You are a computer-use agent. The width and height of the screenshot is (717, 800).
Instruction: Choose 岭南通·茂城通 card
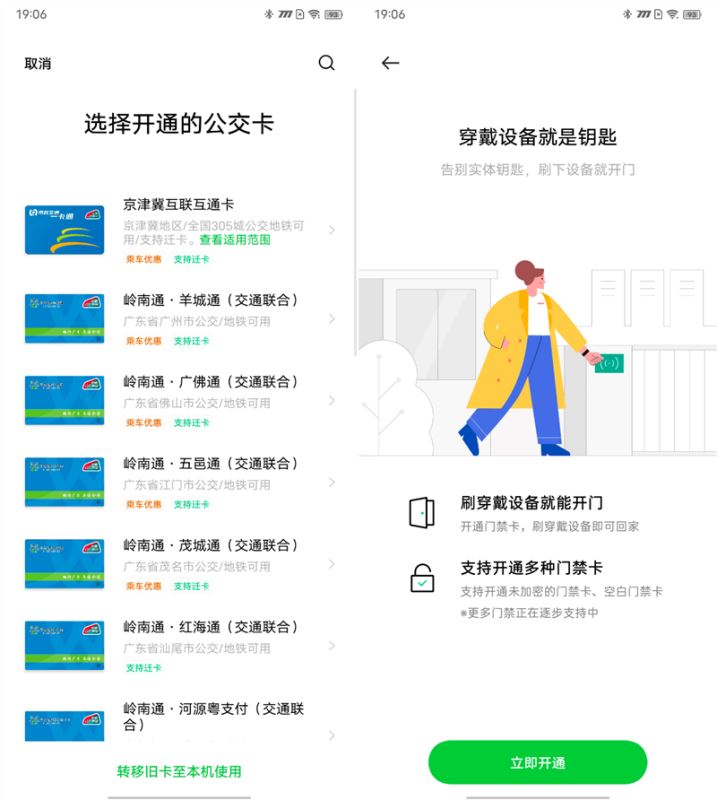[180, 564]
